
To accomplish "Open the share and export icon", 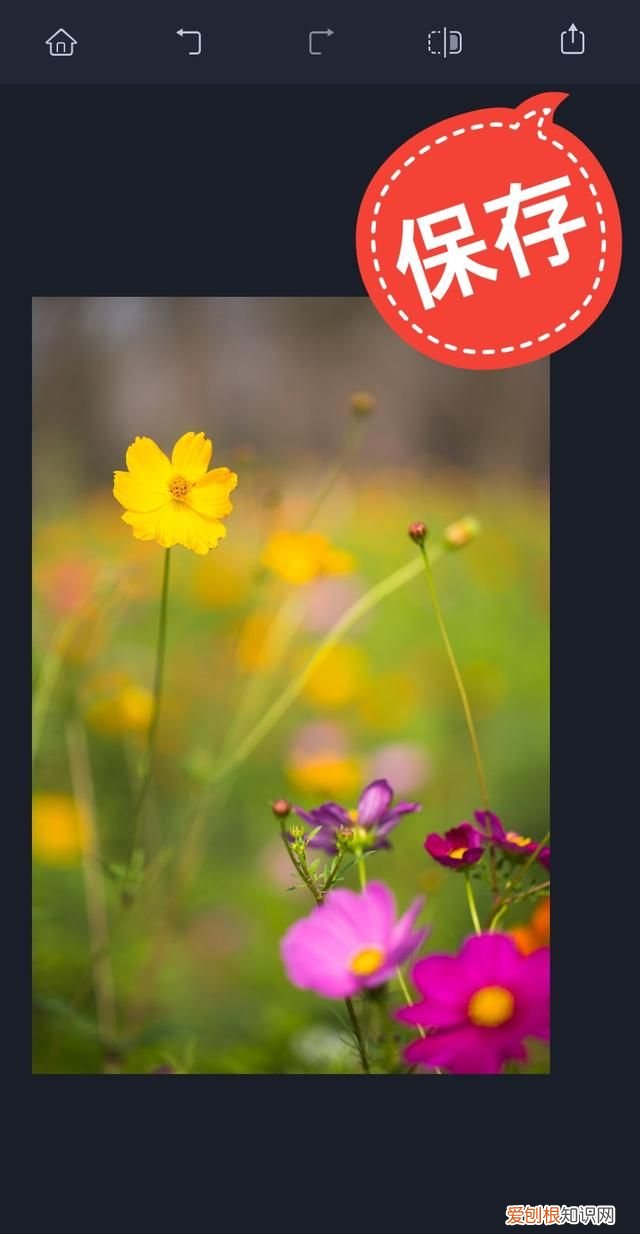I will click(572, 40).
